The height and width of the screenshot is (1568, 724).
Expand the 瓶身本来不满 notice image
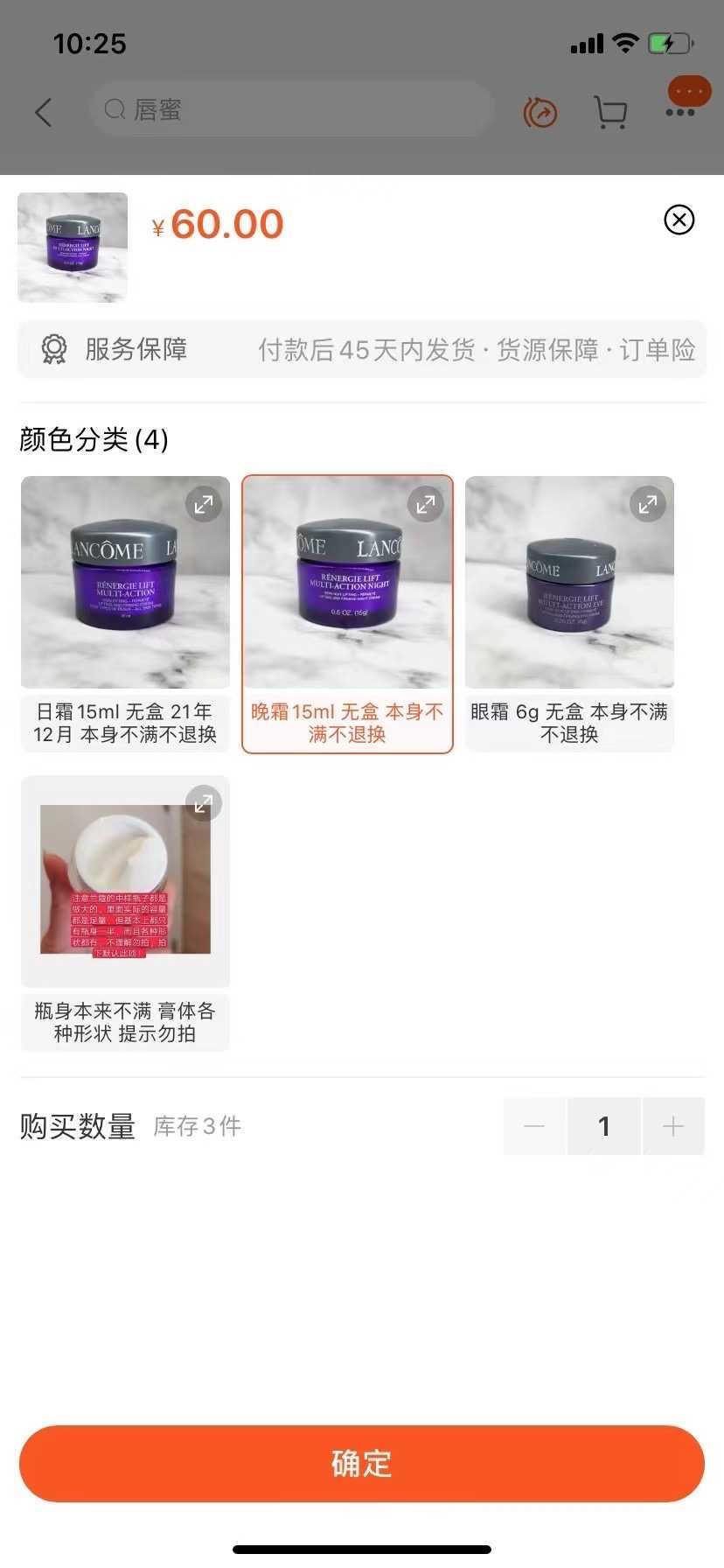[x=204, y=803]
